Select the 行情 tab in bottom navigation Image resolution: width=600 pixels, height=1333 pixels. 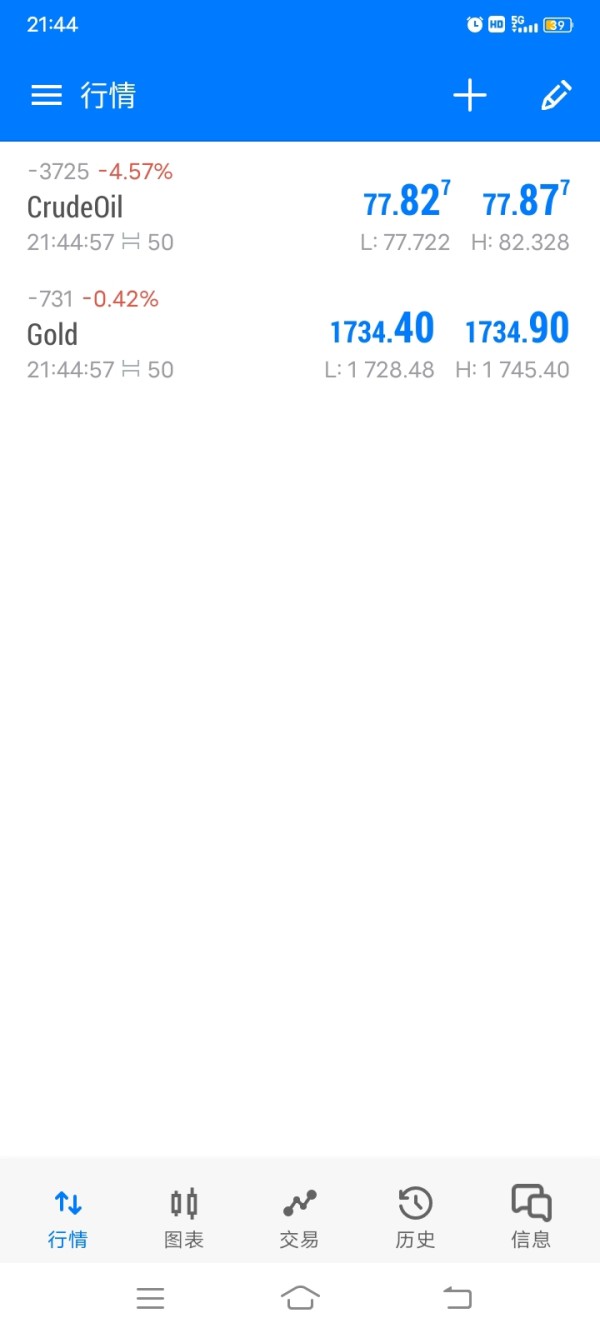pyautogui.click(x=68, y=1217)
